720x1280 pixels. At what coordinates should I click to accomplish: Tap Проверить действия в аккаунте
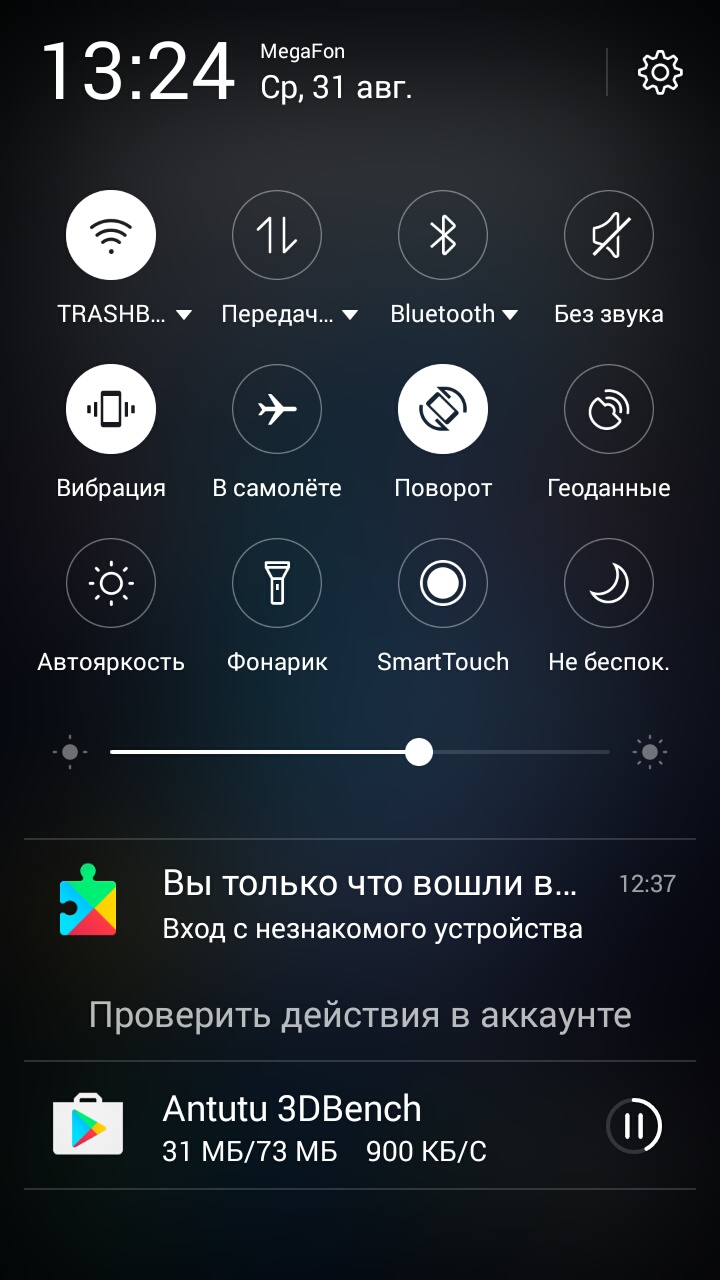tap(360, 1015)
